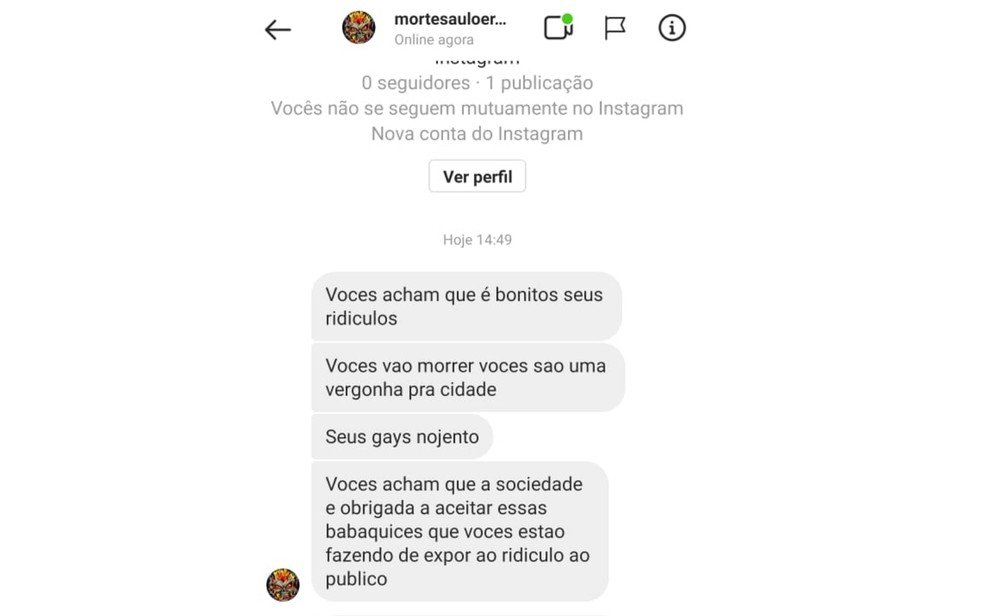The image size is (984, 616).
Task: Tap the small avatar beside the last message
Action: 283,584
